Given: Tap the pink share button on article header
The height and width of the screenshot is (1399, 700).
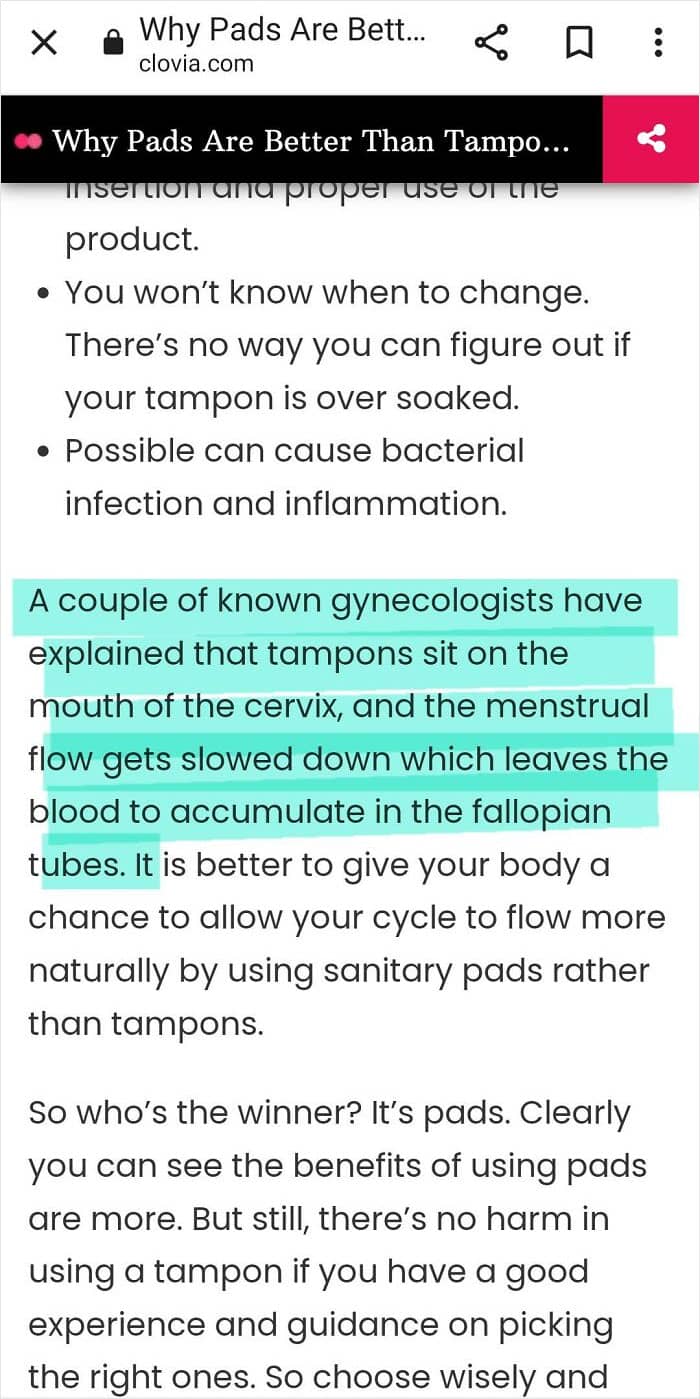Looking at the screenshot, I should point(651,139).
